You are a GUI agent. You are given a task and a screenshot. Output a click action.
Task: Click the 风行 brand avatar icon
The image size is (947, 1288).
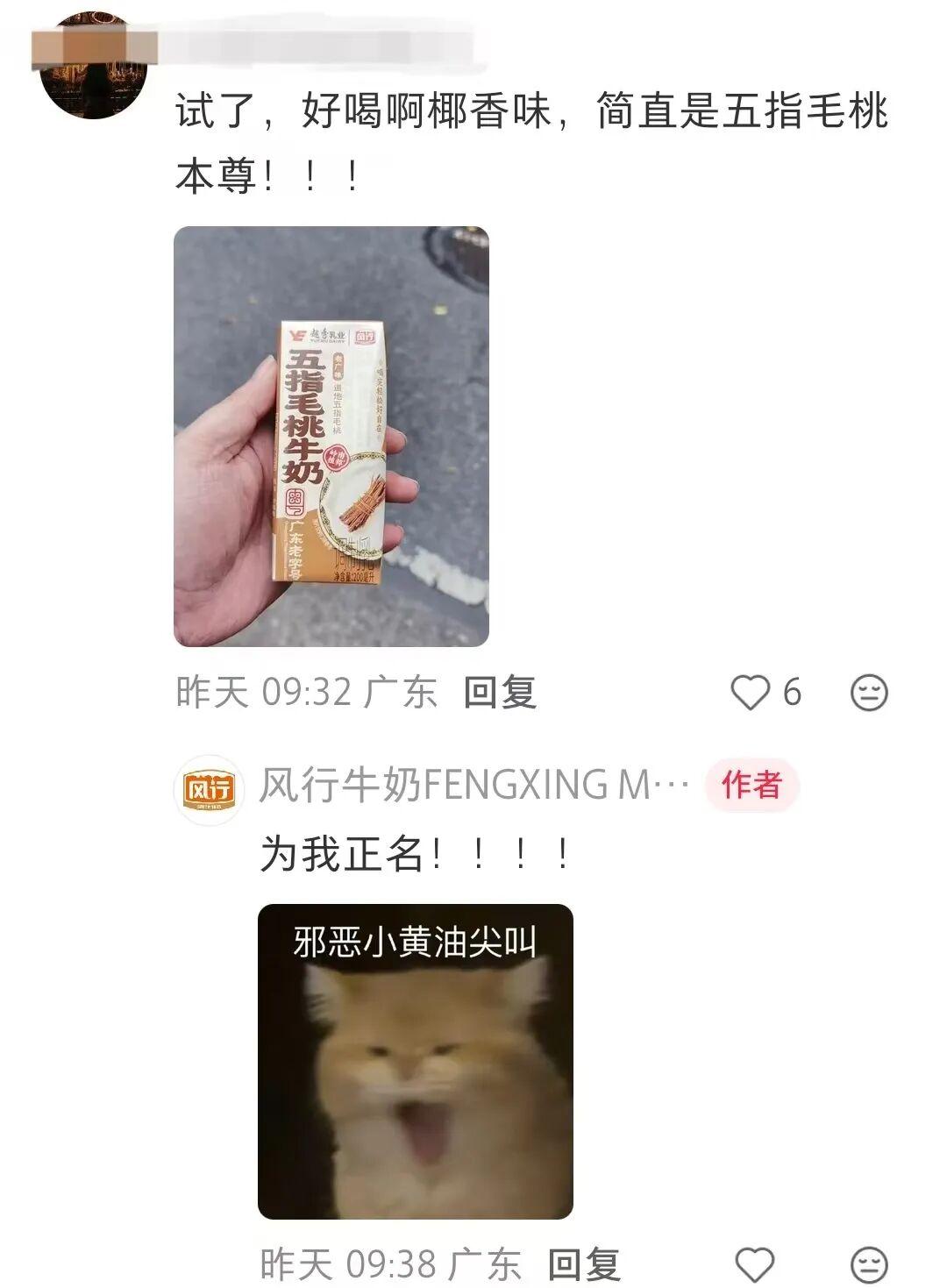point(208,789)
